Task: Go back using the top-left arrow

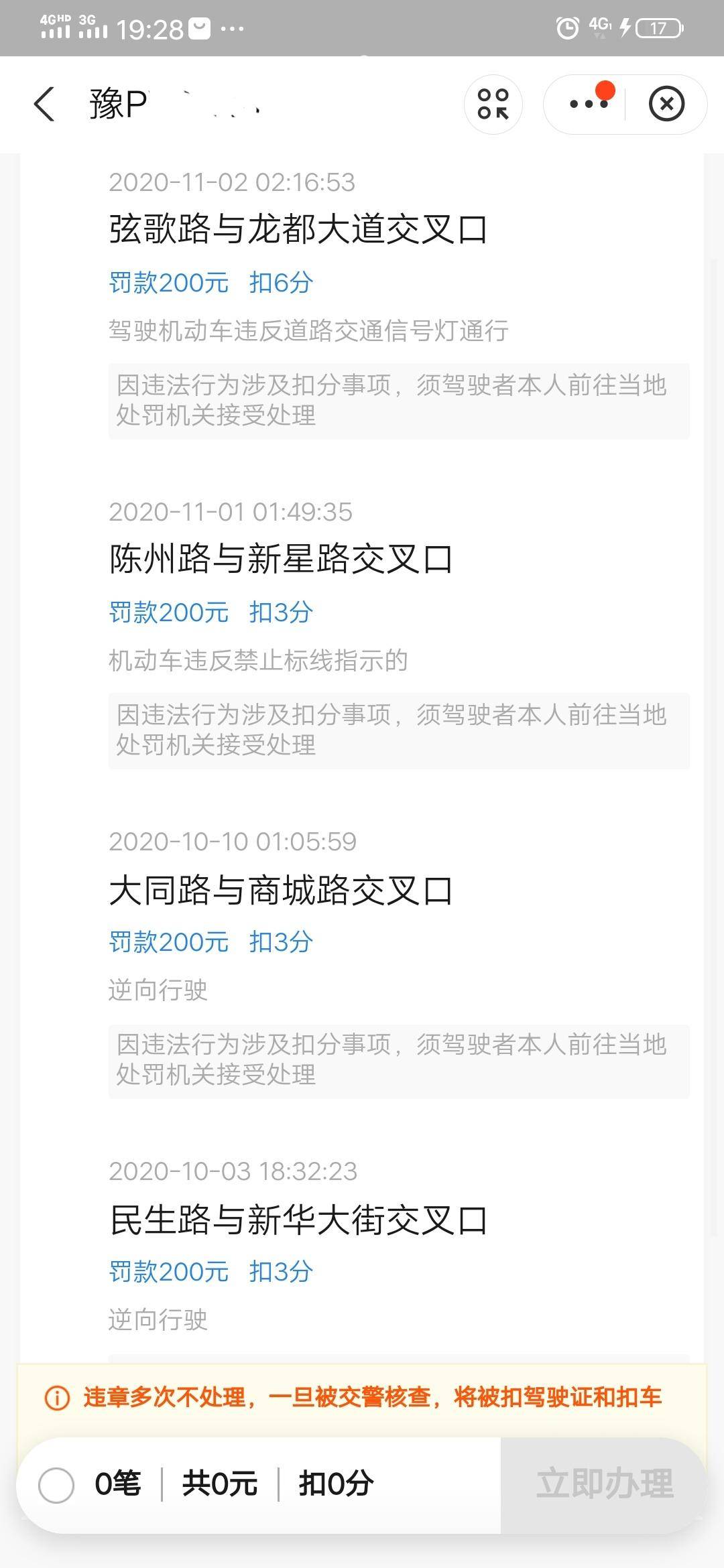Action: click(x=44, y=105)
